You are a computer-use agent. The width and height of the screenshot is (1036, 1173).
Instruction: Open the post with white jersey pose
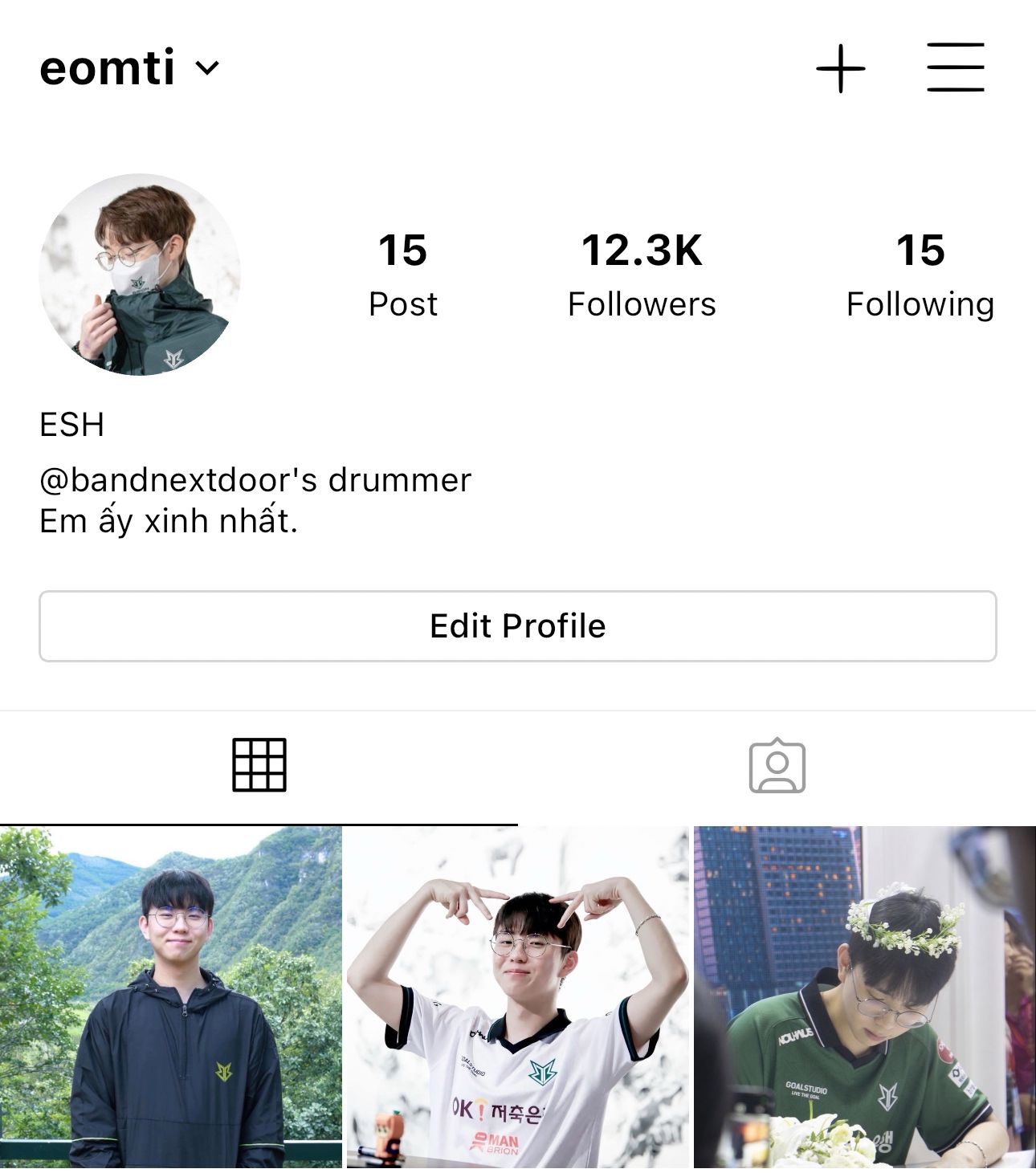(x=518, y=997)
